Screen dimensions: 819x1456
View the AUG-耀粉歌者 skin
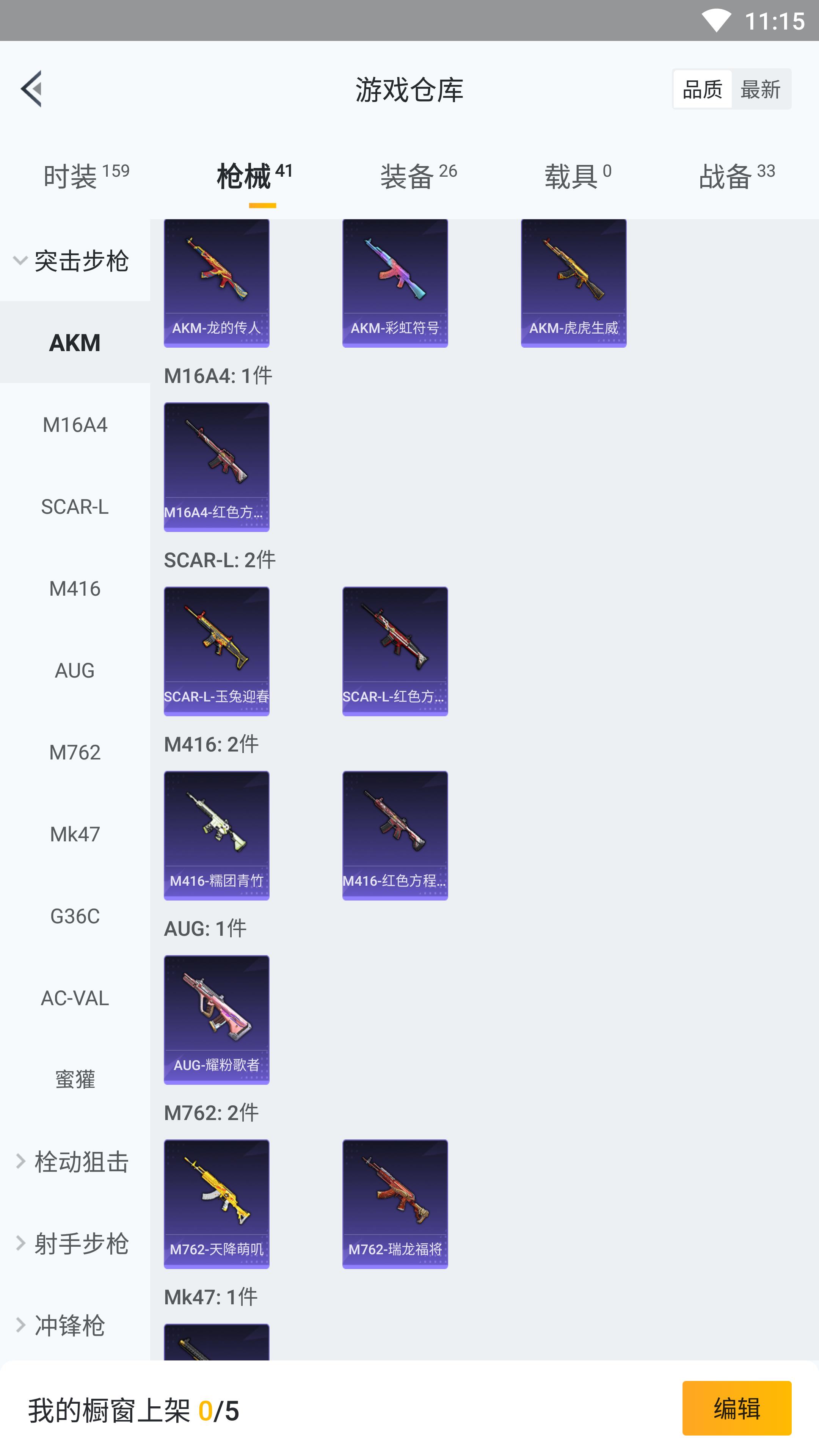point(217,1019)
